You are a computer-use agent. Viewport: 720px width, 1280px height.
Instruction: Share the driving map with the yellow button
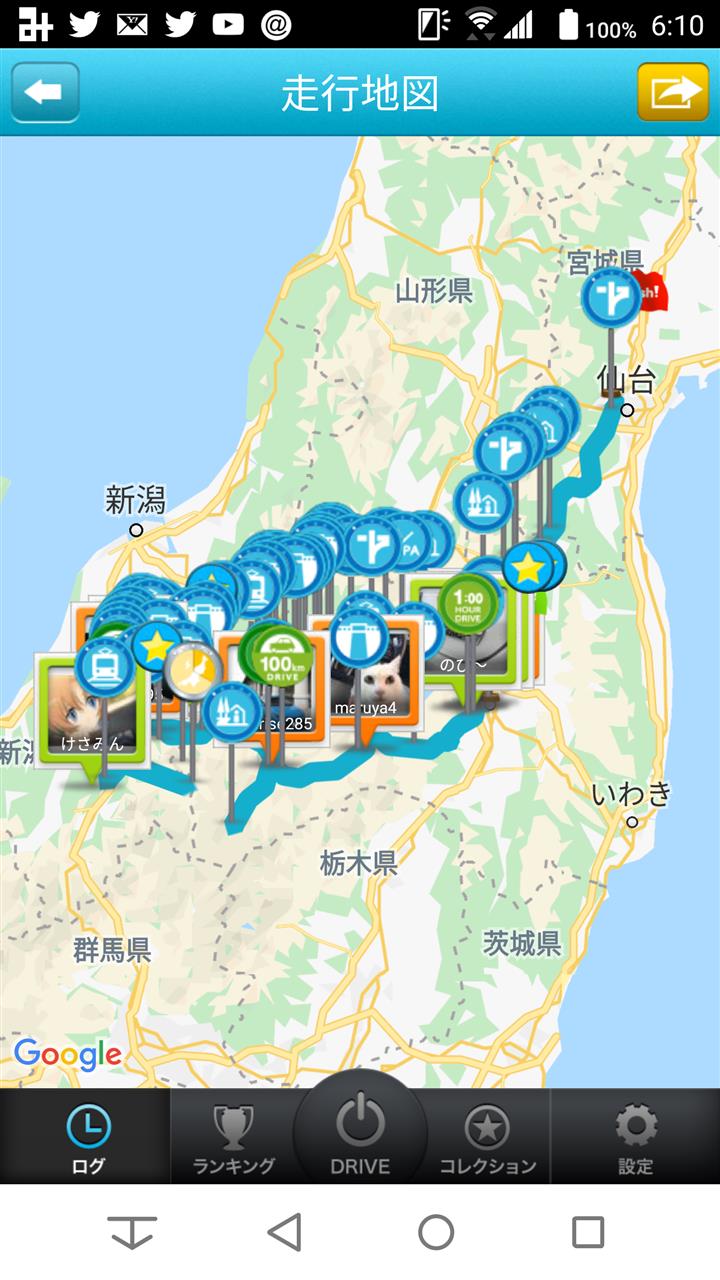coord(674,93)
